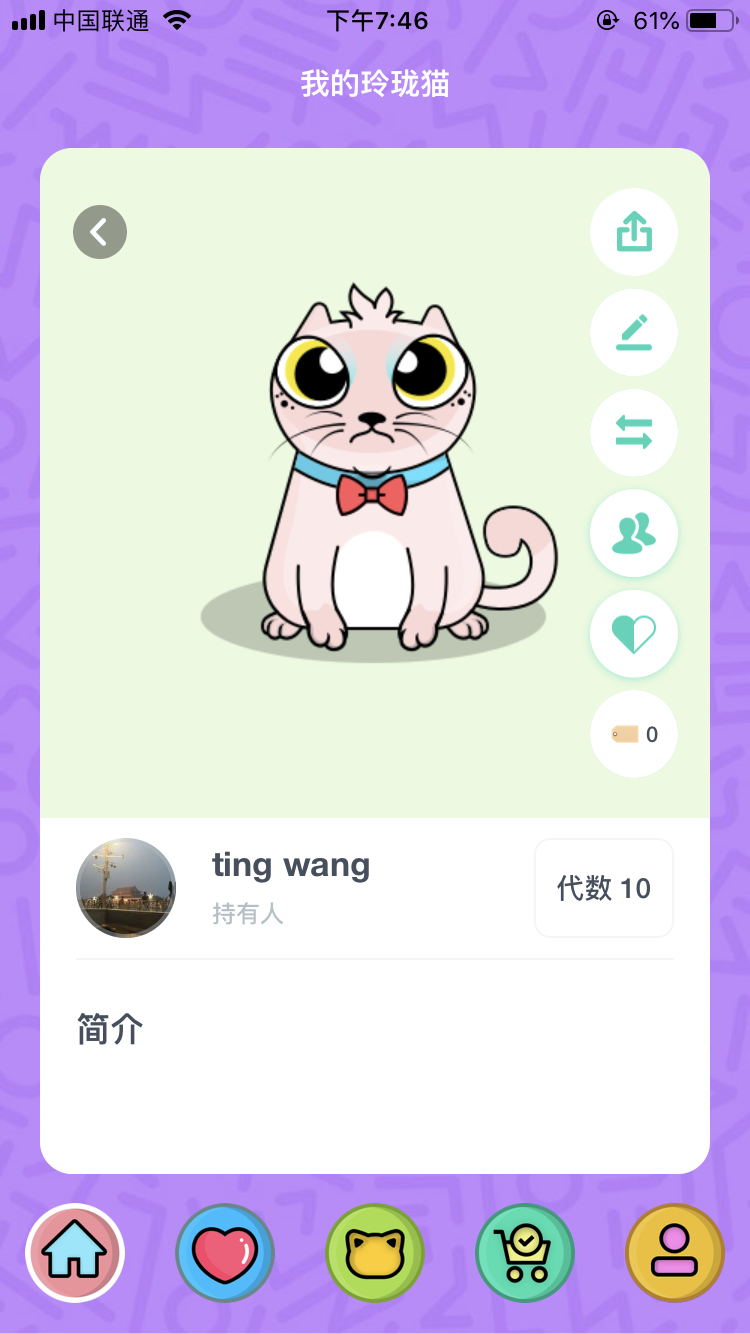The height and width of the screenshot is (1334, 750).
Task: Go to the profile person tab
Action: point(675,1253)
